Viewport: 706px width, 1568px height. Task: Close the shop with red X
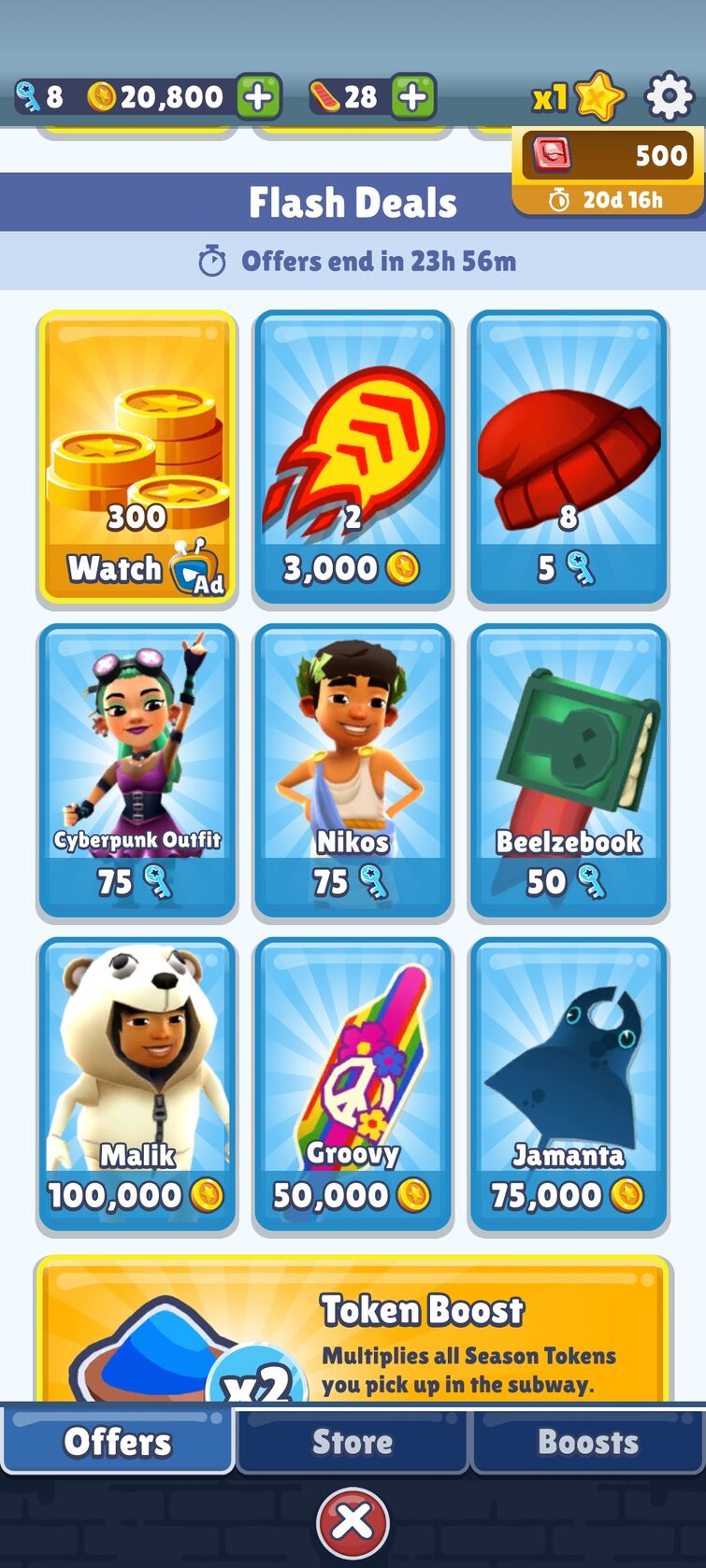click(353, 1520)
